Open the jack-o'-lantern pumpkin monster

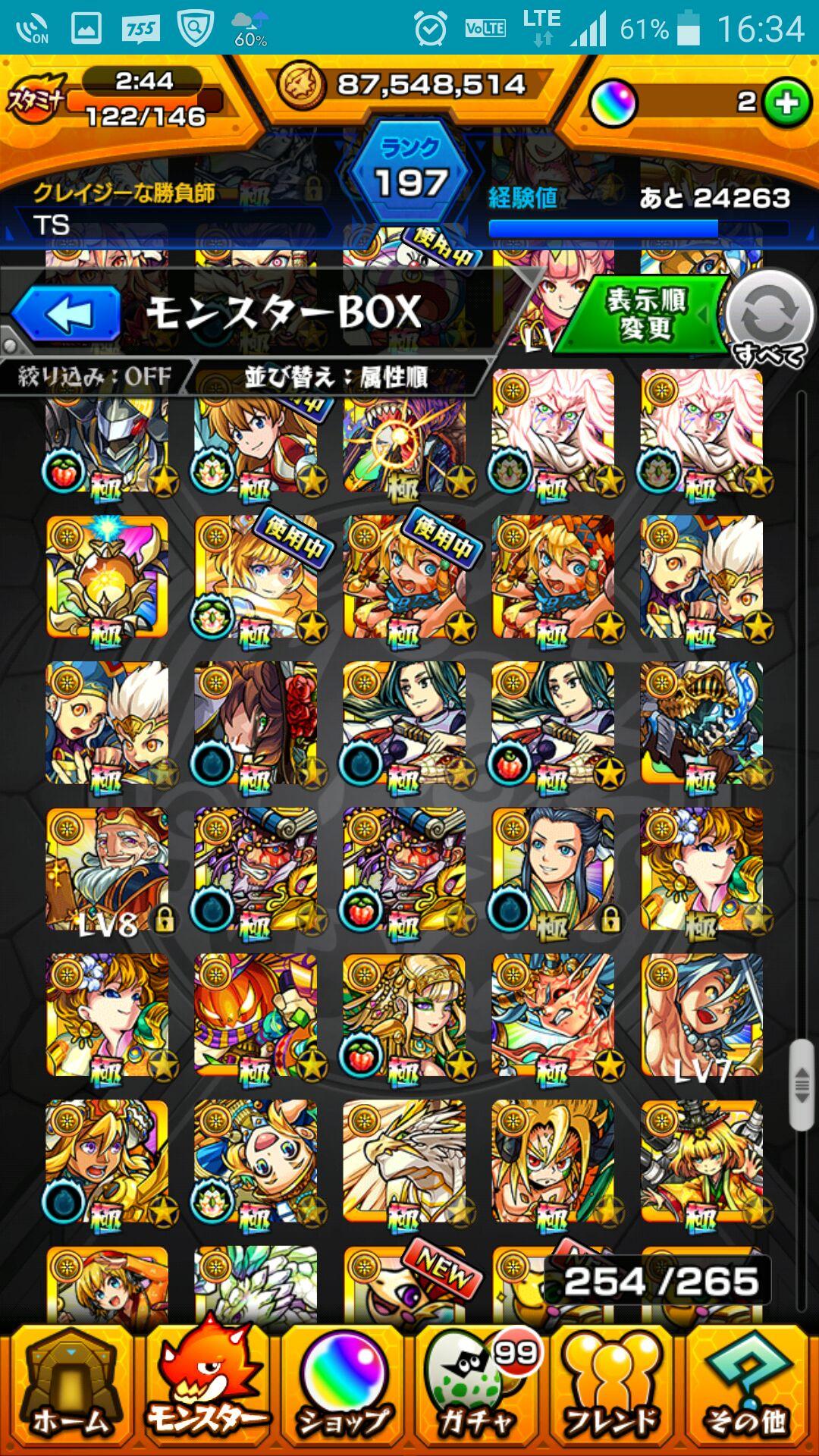click(256, 1015)
